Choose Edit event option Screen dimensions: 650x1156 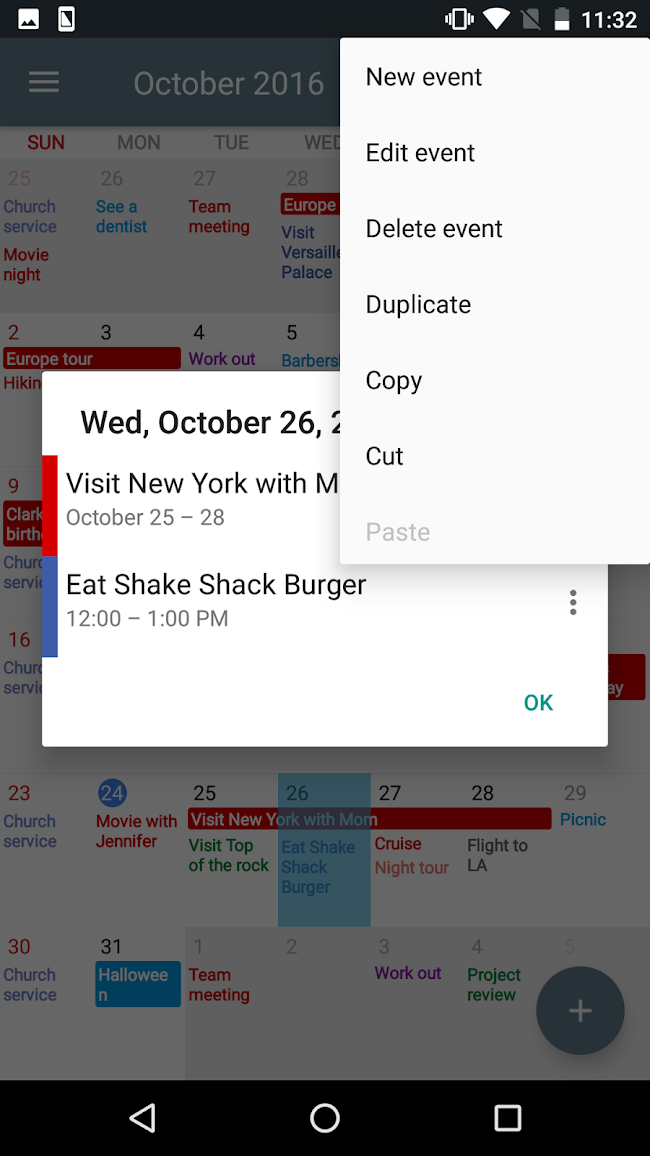click(x=495, y=153)
